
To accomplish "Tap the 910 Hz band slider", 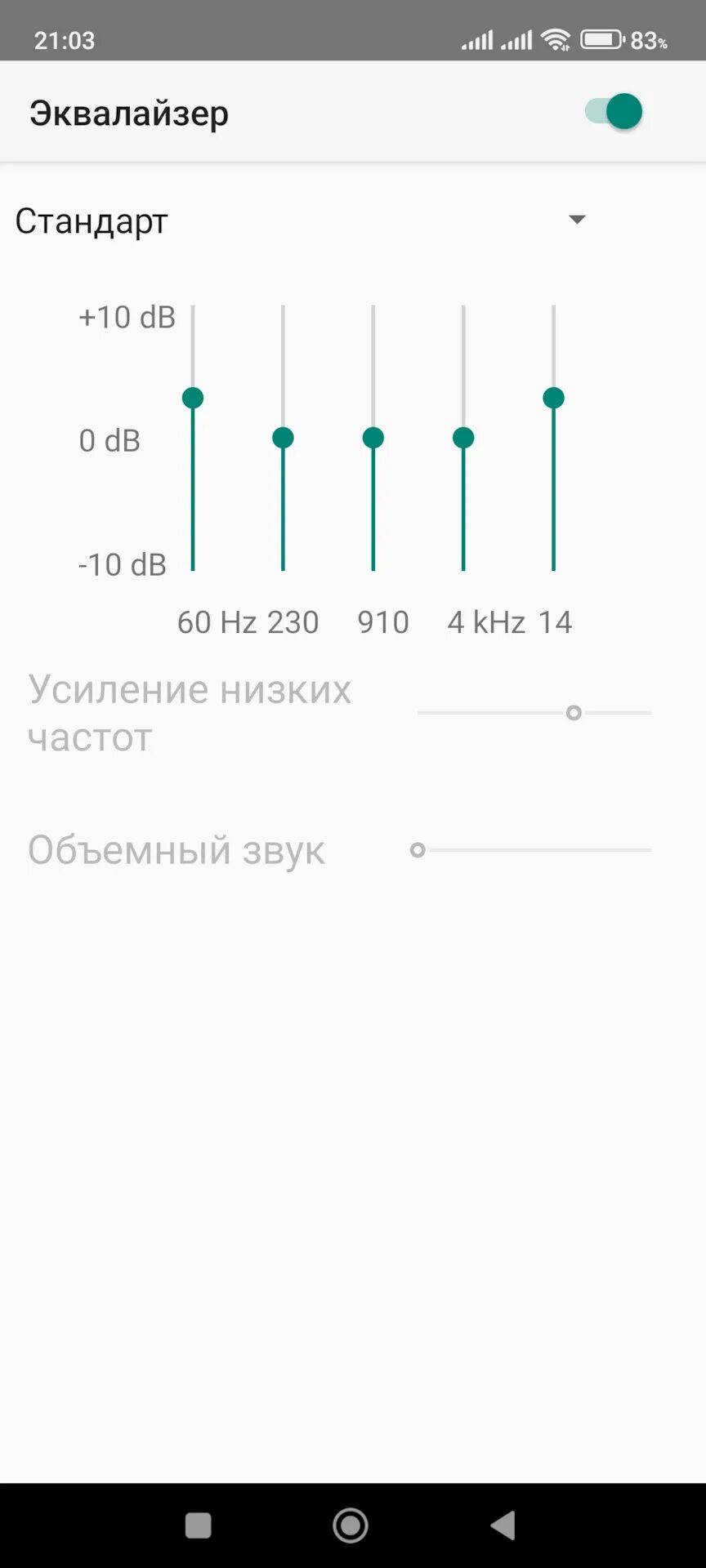I will click(373, 438).
